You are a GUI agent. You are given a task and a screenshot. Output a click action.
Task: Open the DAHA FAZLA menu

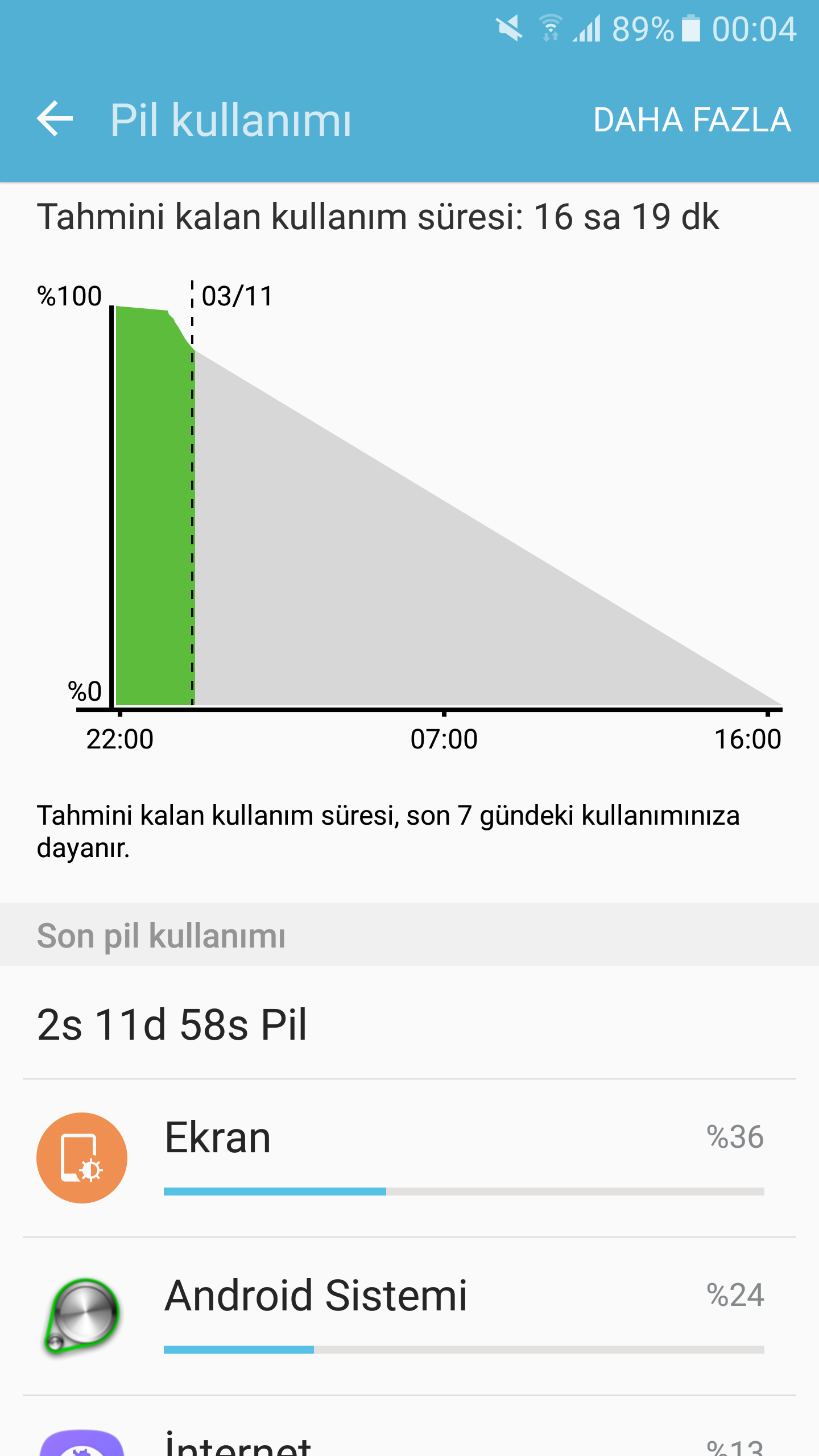point(692,120)
